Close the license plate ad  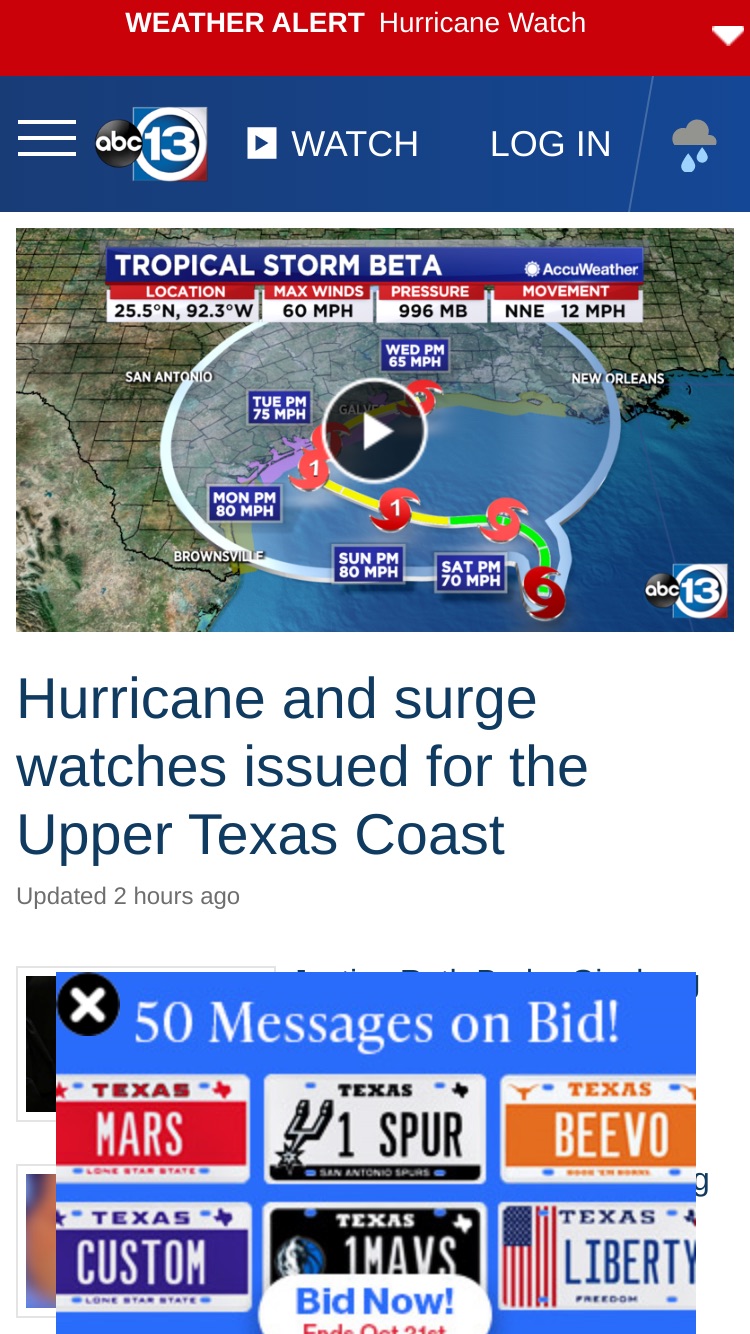pos(88,1004)
